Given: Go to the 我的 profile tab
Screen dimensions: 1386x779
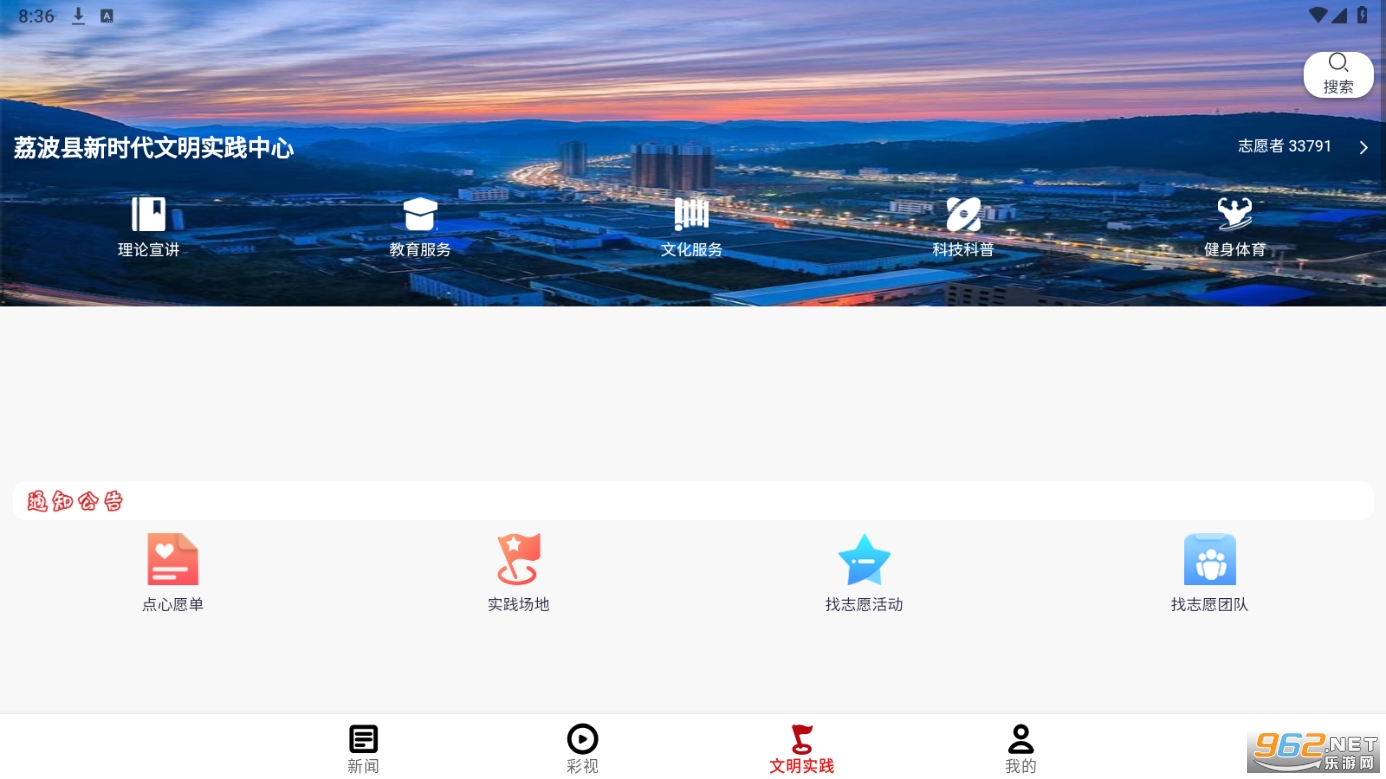Looking at the screenshot, I should pos(1020,749).
